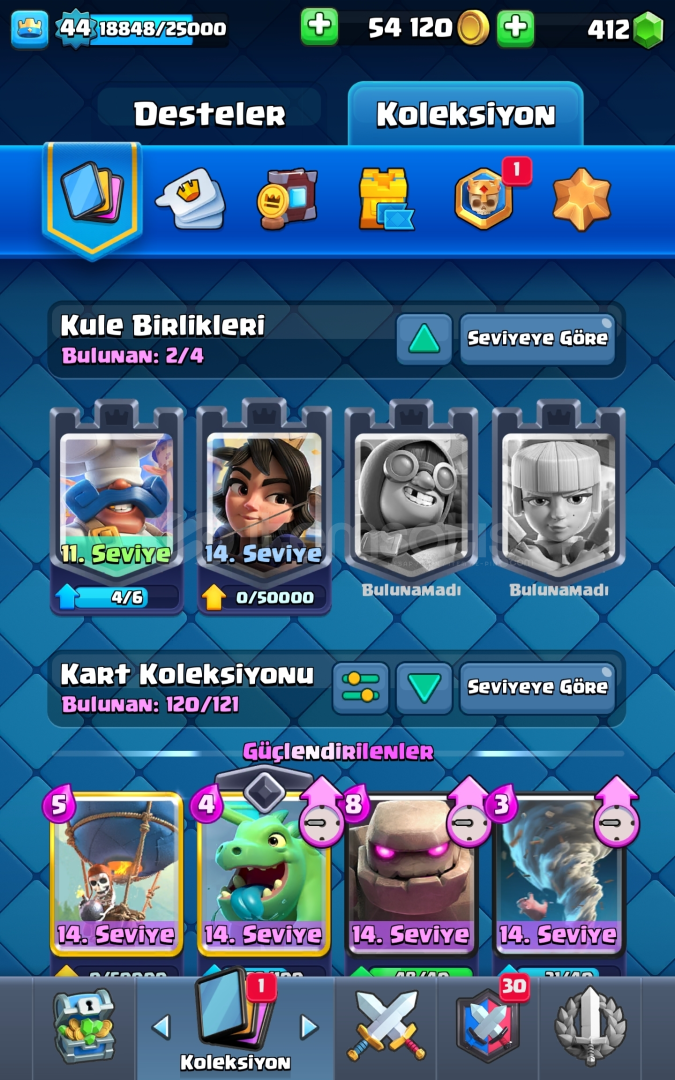Tap the up arrow beside Kule Birlikleri
The width and height of the screenshot is (675, 1080).
424,339
